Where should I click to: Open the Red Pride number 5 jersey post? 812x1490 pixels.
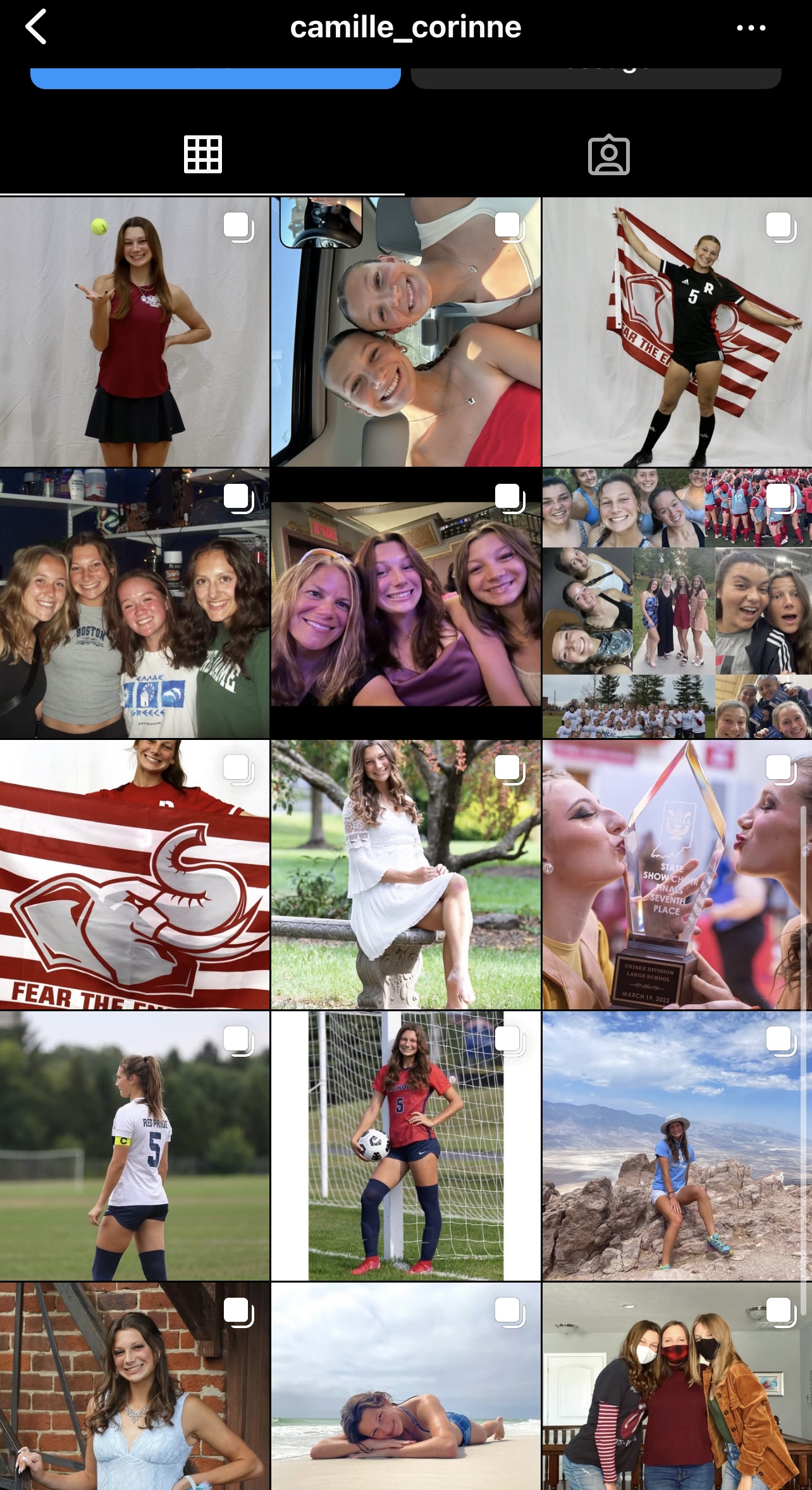click(135, 1146)
